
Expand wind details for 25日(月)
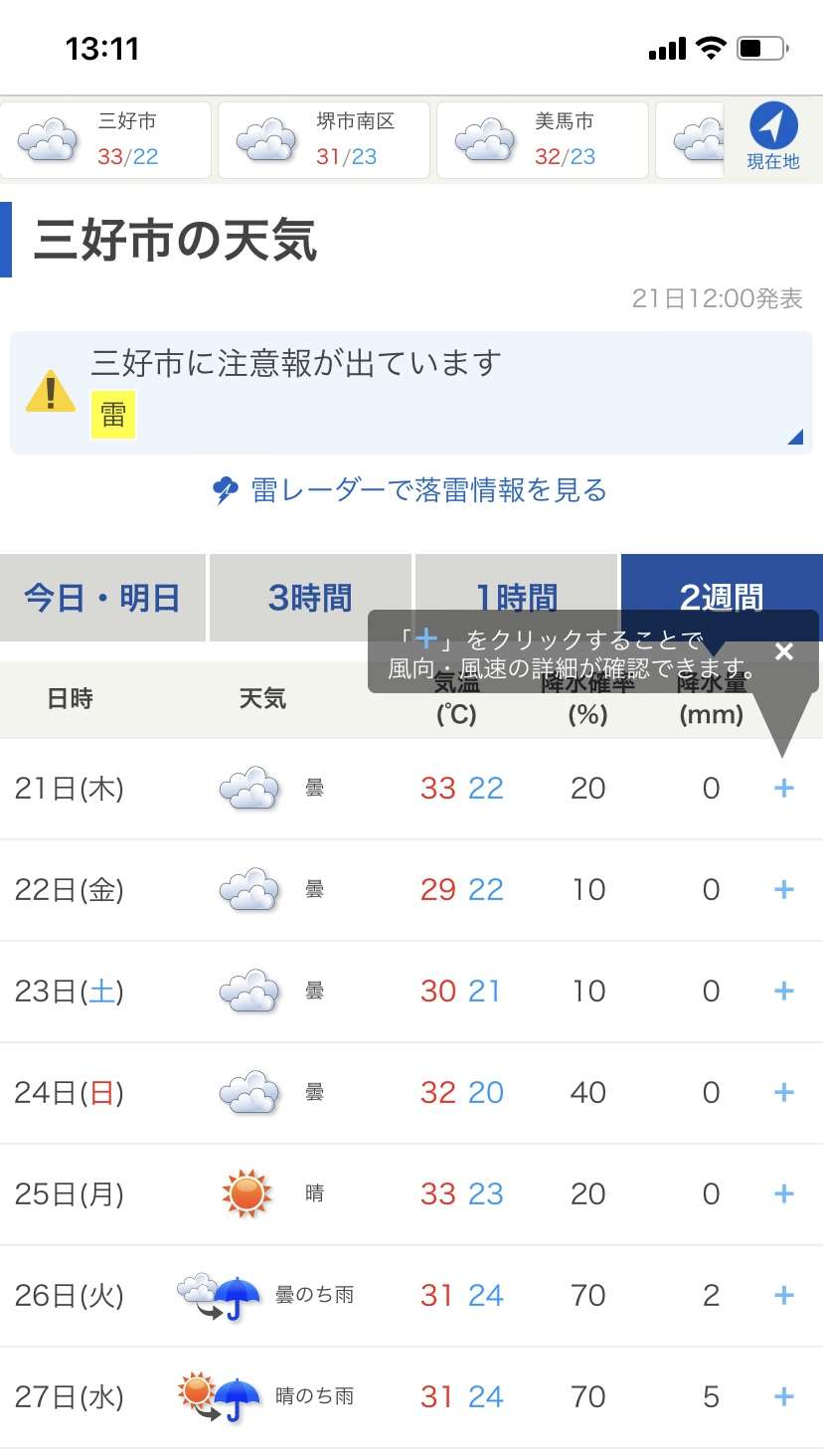[784, 1194]
